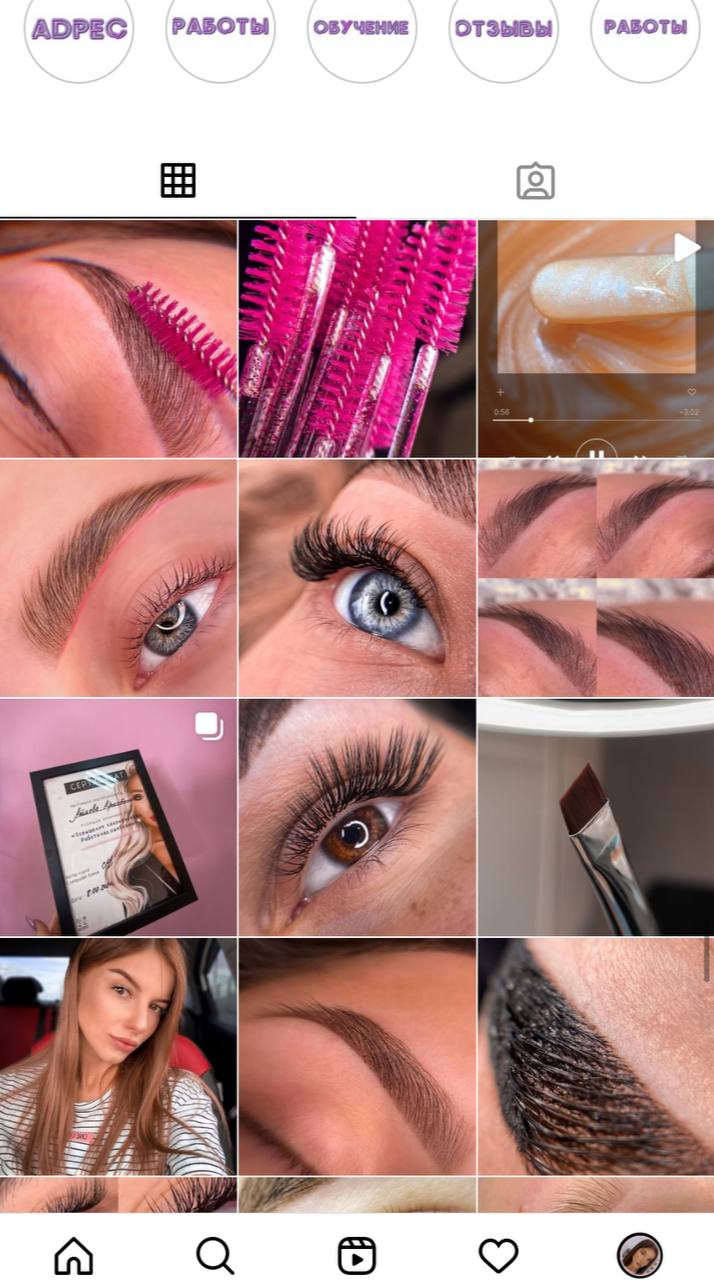Screen dimensions: 714x1280
Task: Open the ADPEC story highlight
Action: coord(78,28)
